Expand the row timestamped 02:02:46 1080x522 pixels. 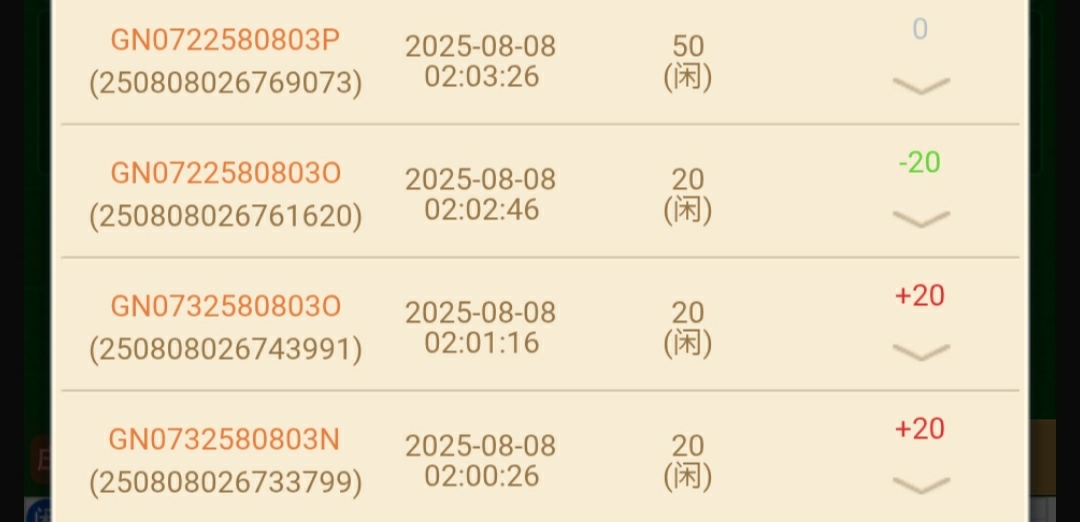click(920, 219)
